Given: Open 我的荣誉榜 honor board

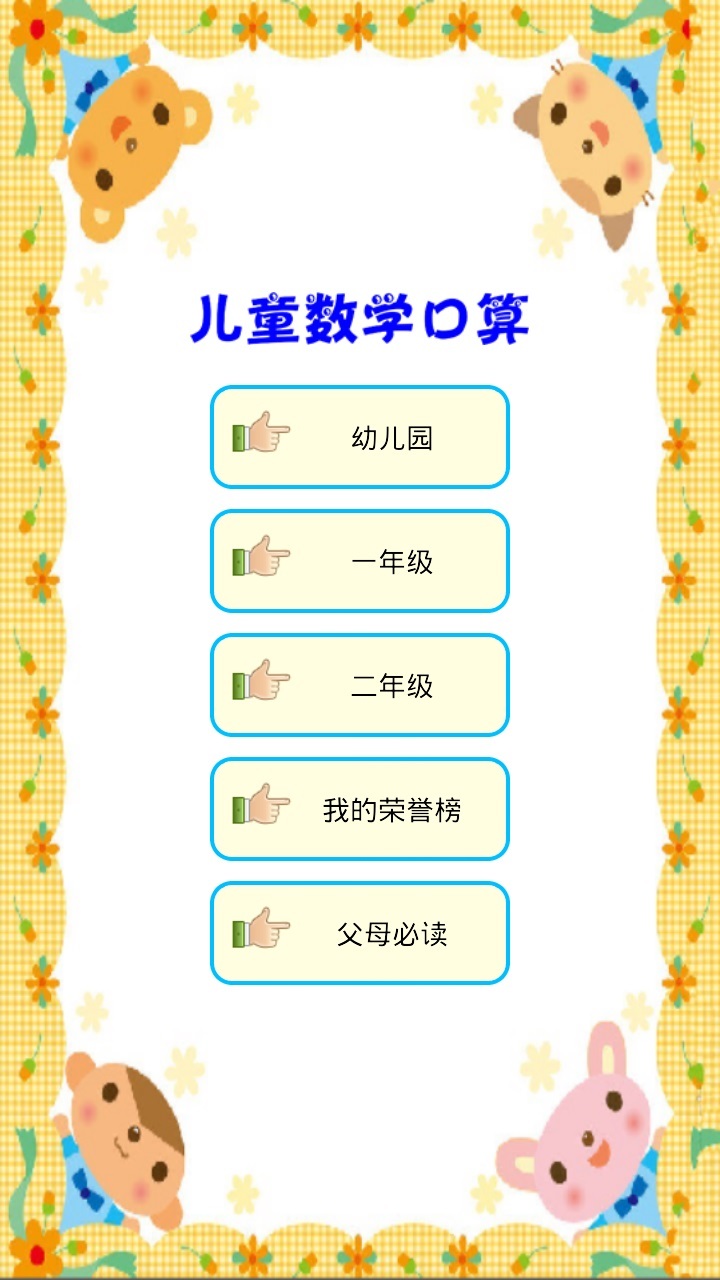Looking at the screenshot, I should (x=360, y=809).
